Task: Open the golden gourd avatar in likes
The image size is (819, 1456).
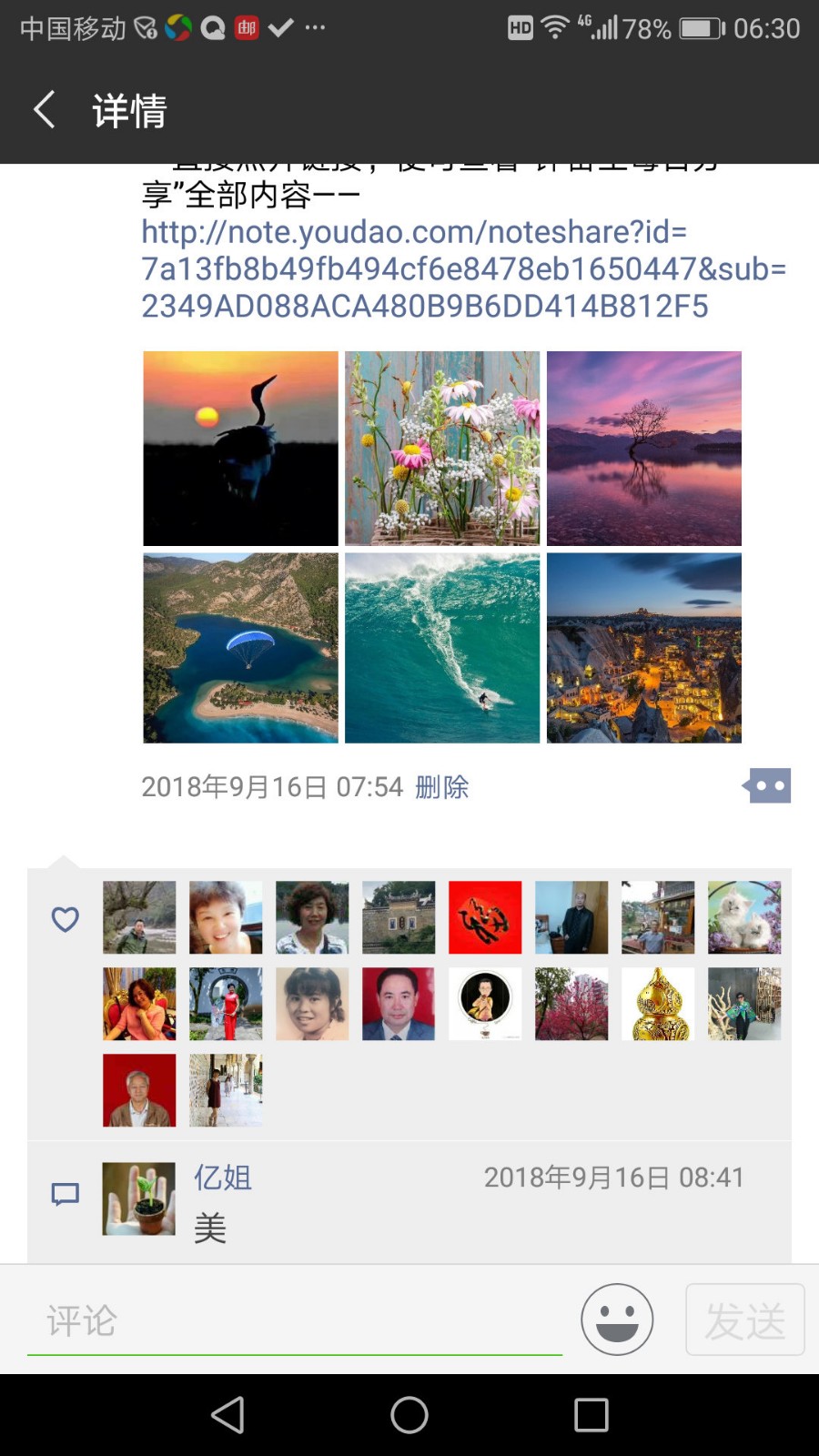Action: click(658, 1004)
